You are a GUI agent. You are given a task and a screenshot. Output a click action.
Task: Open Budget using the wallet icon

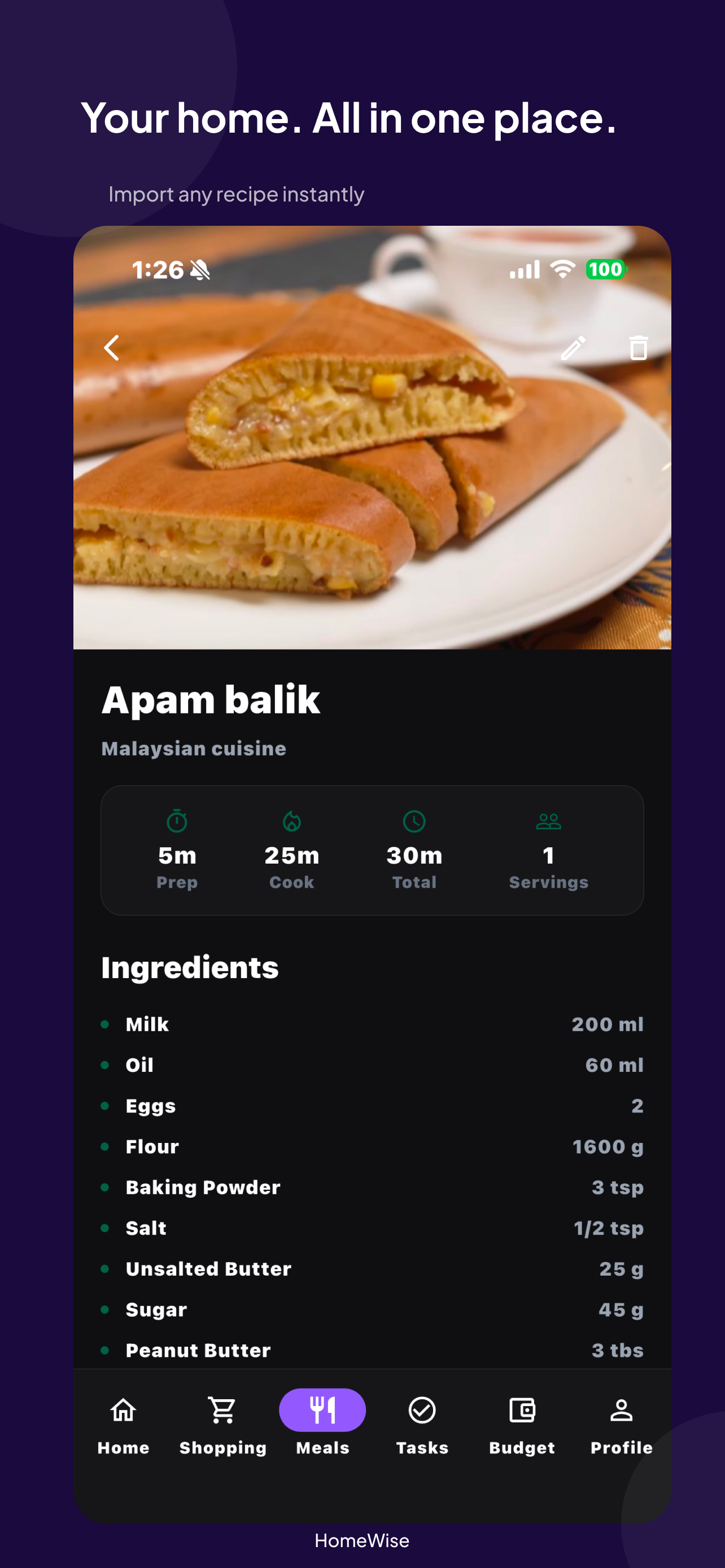522,1411
